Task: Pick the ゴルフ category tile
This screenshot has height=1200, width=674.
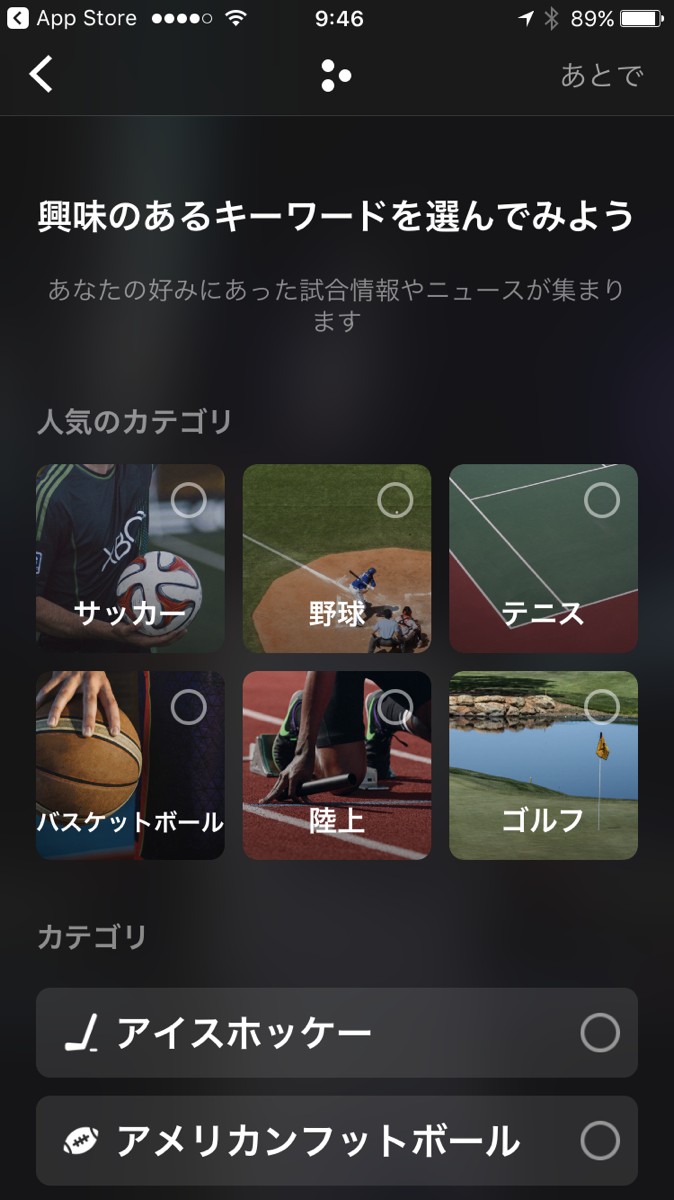Action: coord(543,765)
